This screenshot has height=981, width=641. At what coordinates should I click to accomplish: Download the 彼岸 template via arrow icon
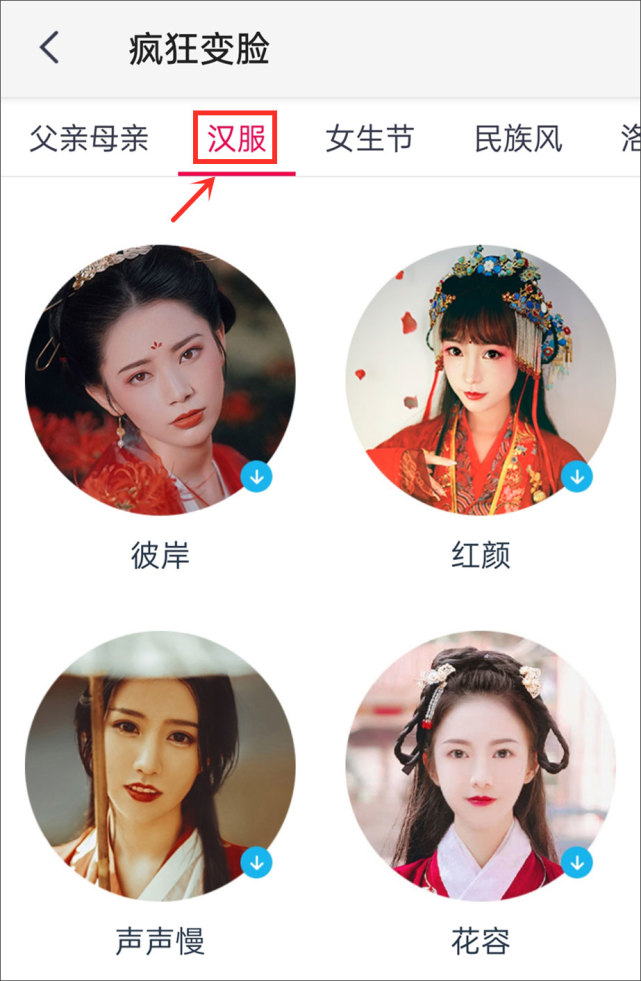tap(256, 477)
